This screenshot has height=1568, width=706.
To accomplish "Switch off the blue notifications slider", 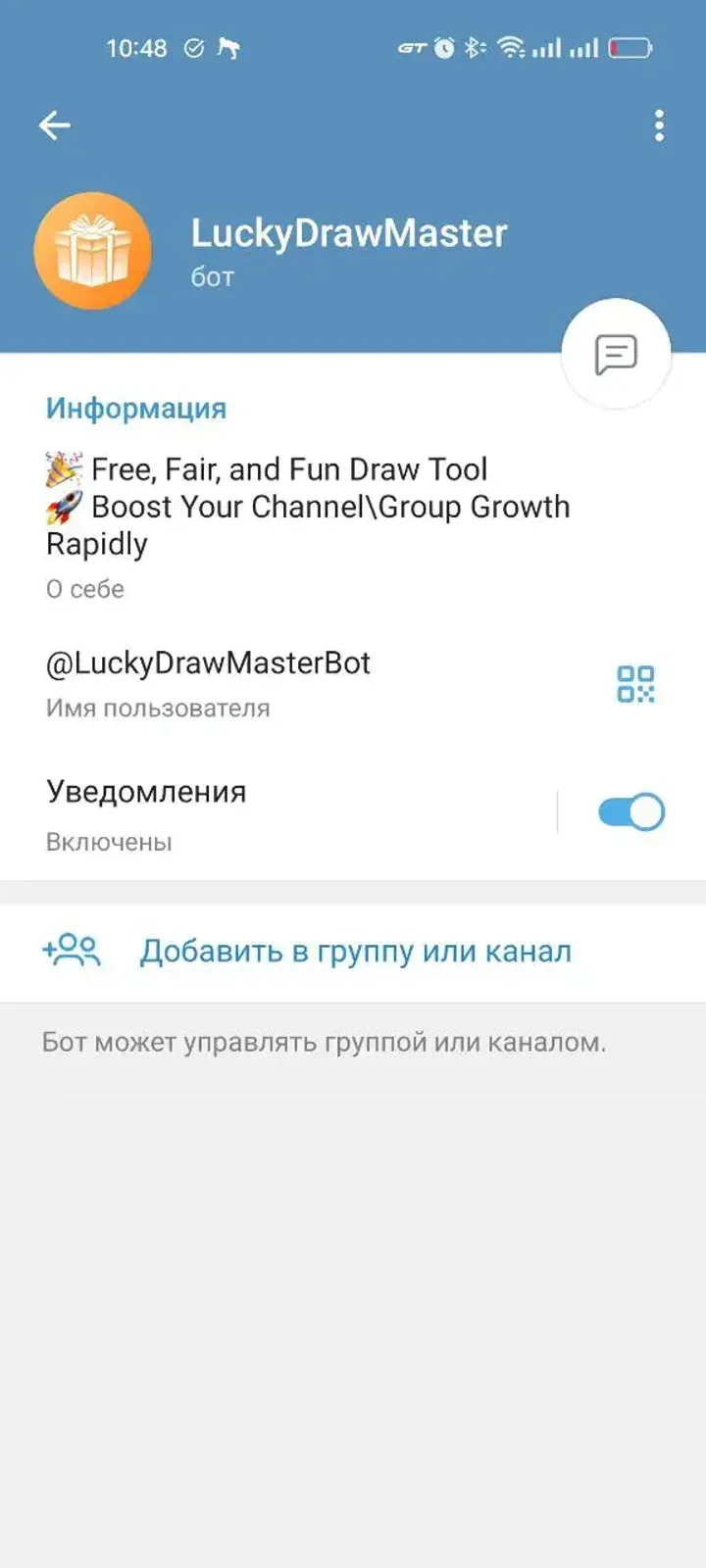I will tap(632, 811).
